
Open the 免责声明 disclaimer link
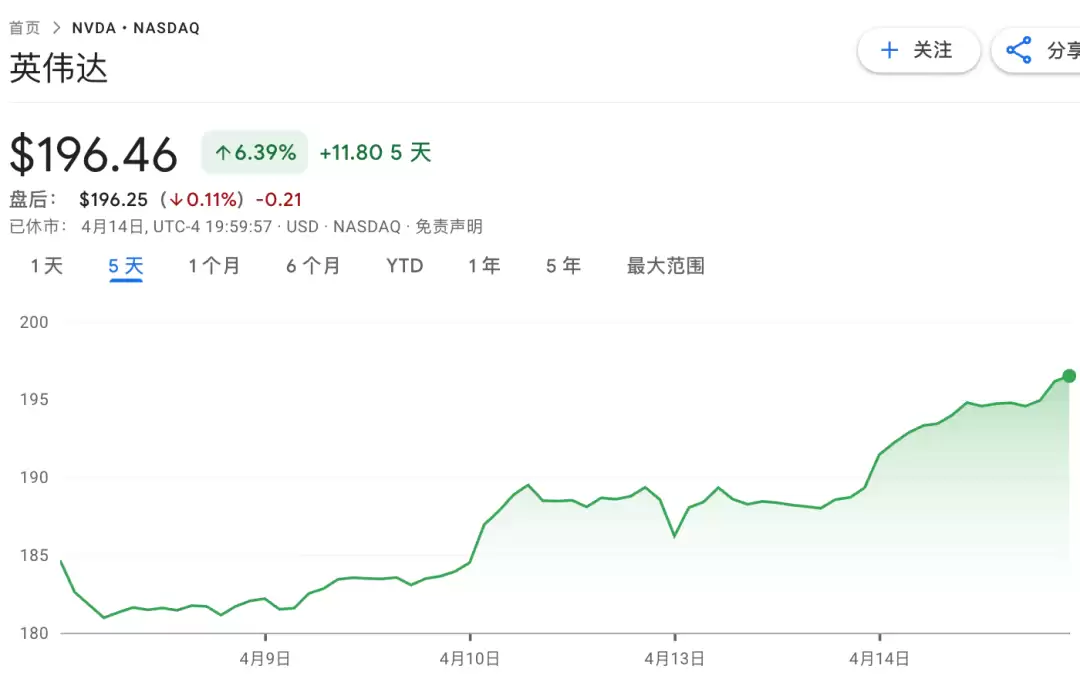click(x=449, y=227)
